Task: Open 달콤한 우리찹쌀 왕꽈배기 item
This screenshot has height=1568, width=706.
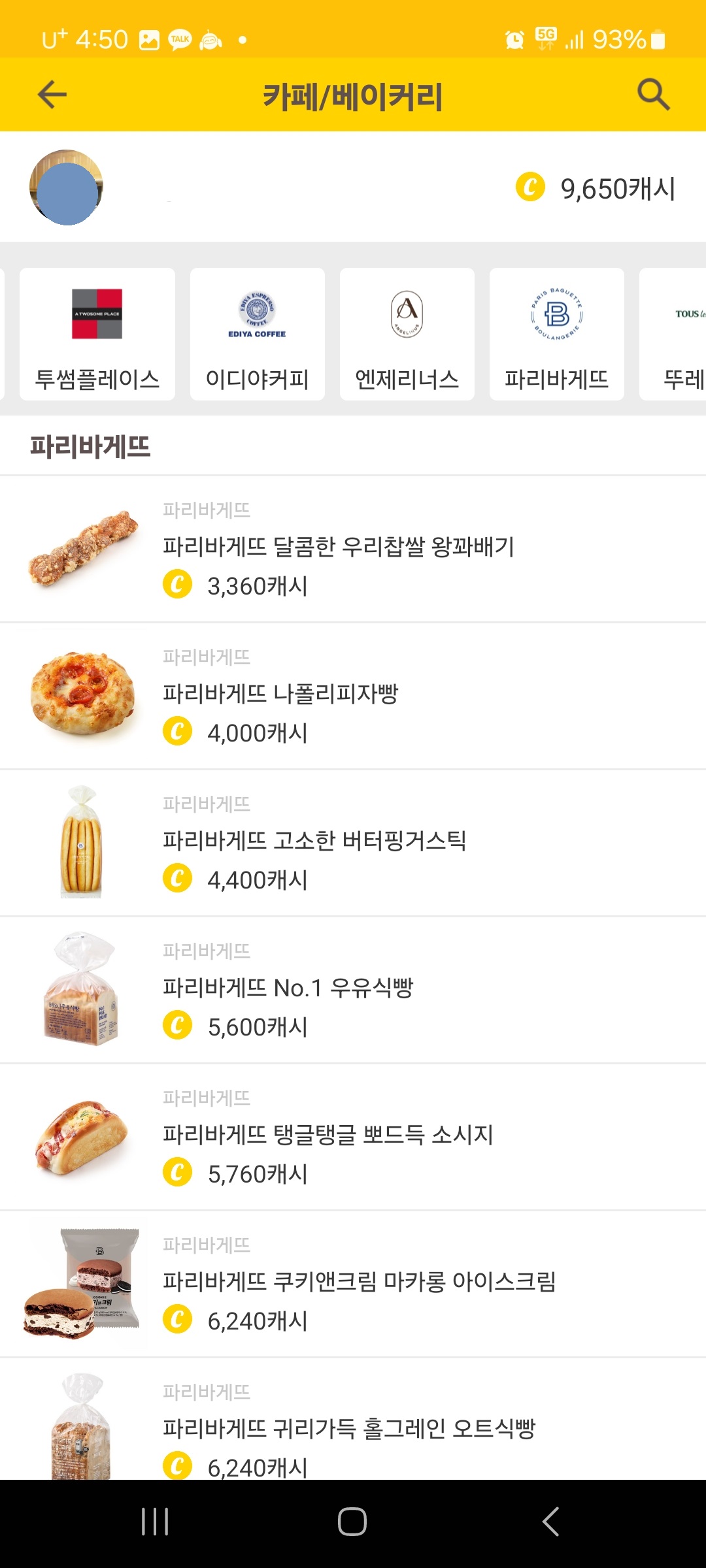Action: [339, 547]
